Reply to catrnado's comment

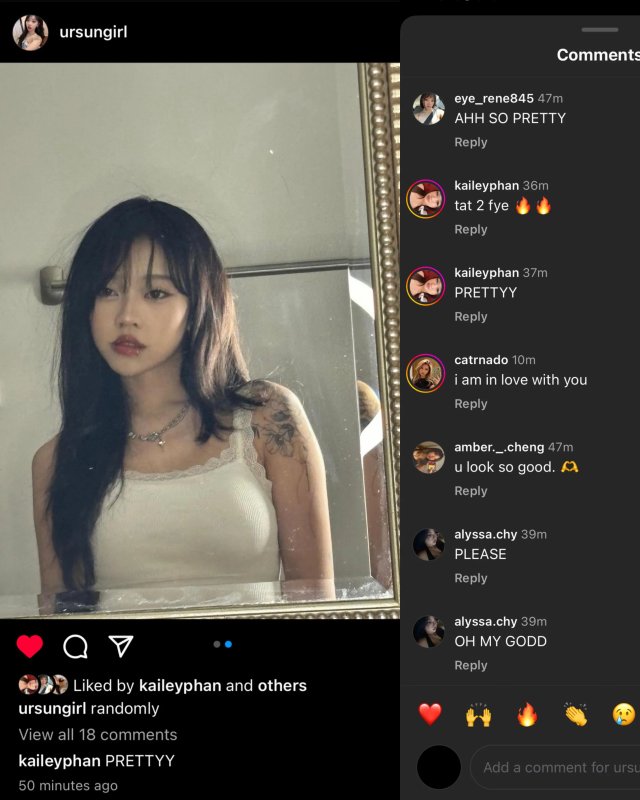471,403
